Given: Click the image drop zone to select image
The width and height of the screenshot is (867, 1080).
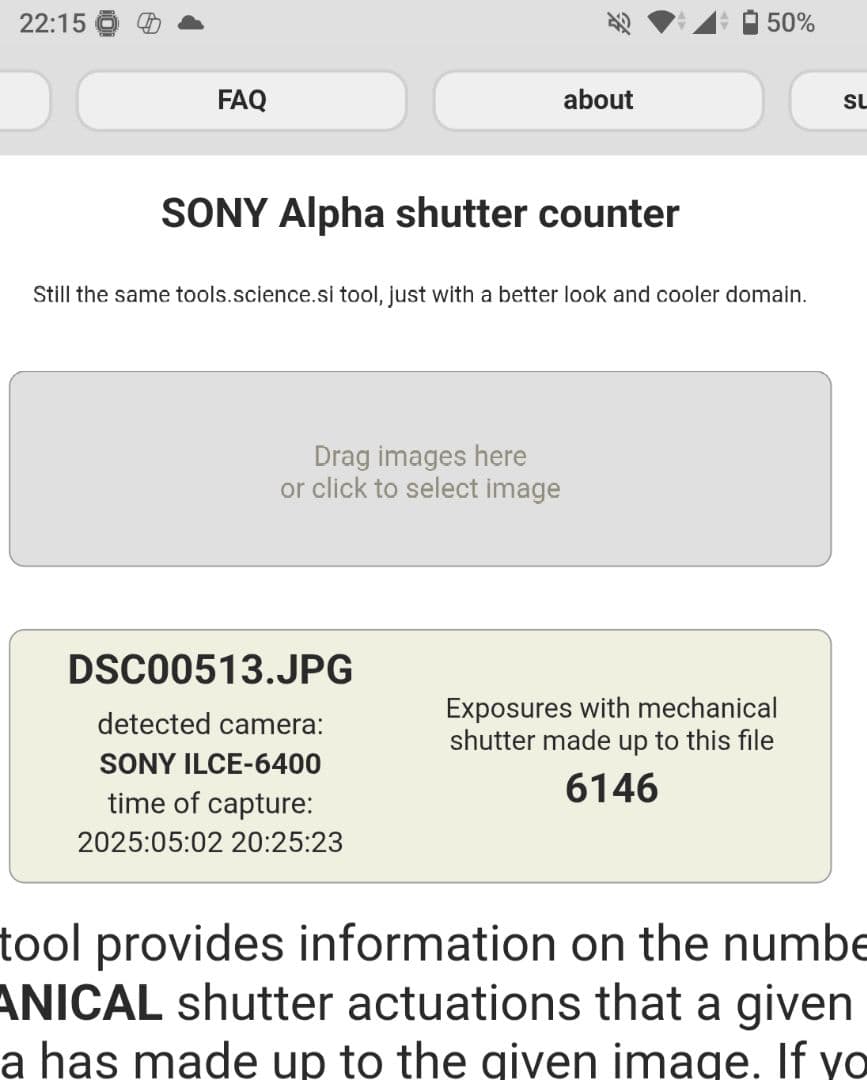Looking at the screenshot, I should (419, 470).
